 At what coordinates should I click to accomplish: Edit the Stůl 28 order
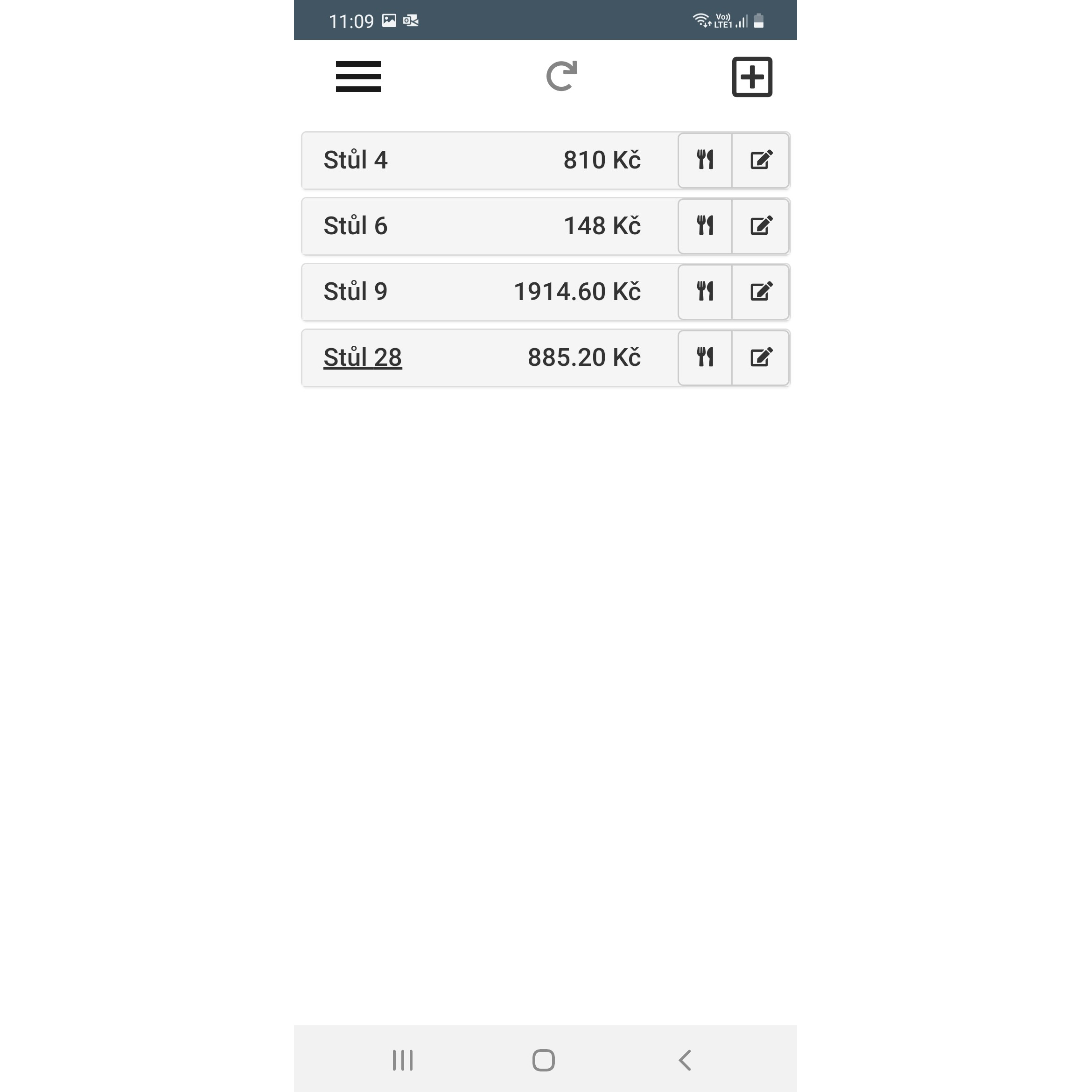tap(761, 358)
